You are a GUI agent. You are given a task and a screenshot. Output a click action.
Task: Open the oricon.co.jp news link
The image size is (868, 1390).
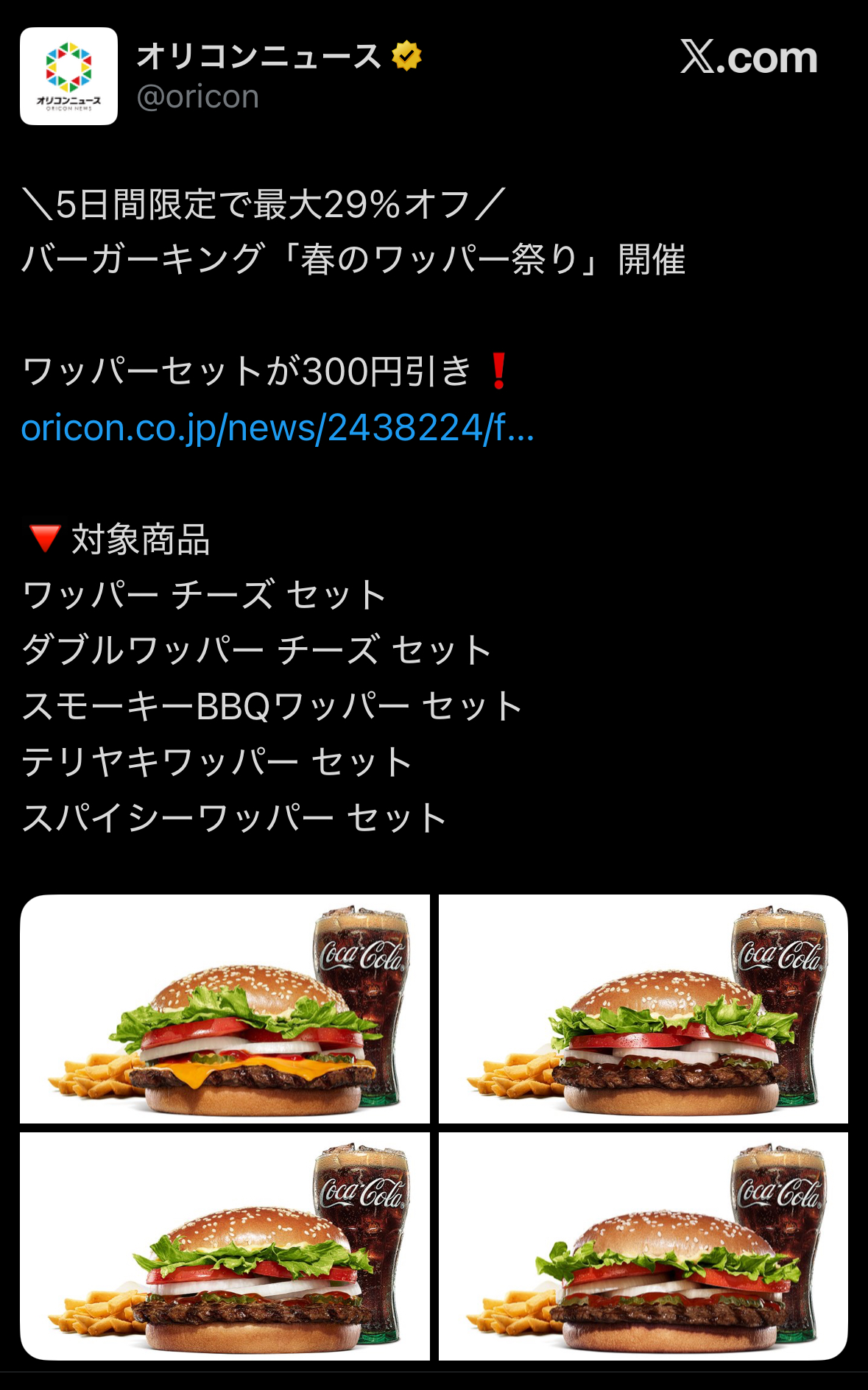pos(278,428)
